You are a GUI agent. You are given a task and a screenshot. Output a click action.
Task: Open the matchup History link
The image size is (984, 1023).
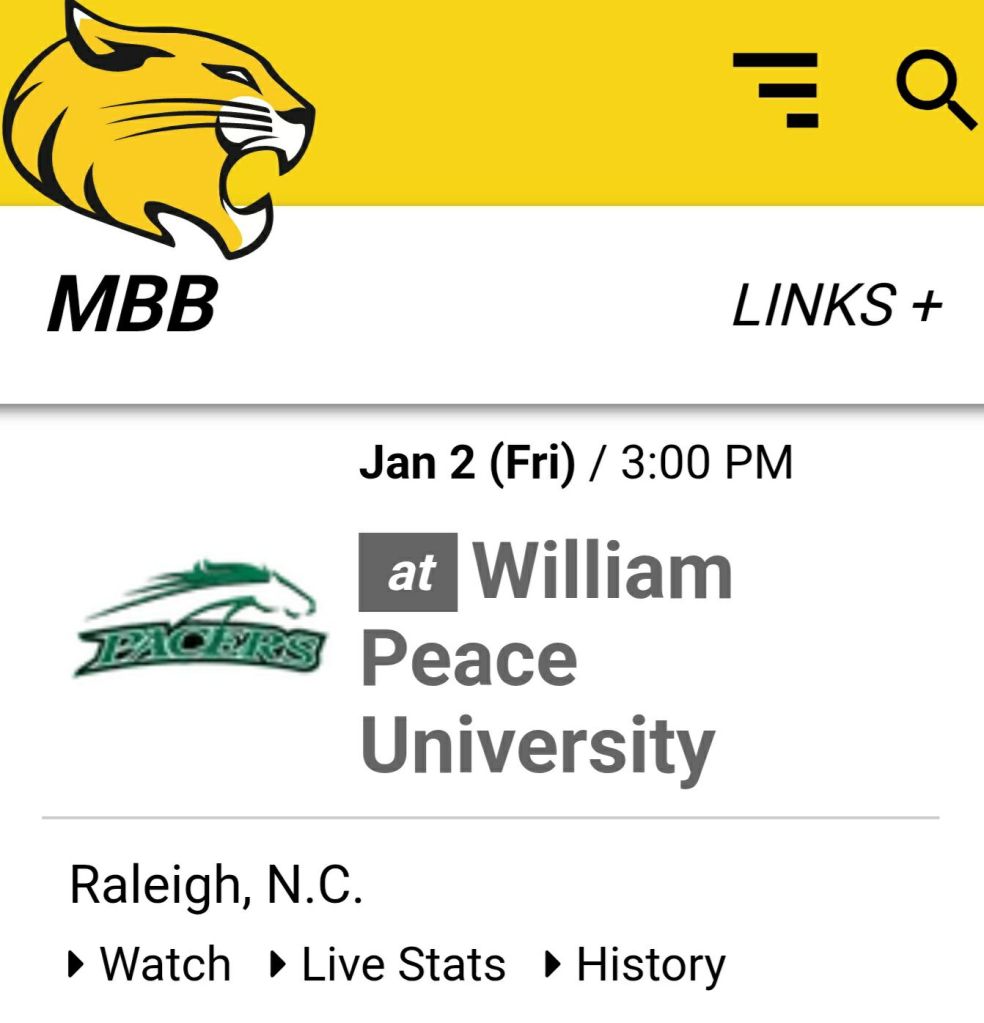pyautogui.click(x=636, y=965)
